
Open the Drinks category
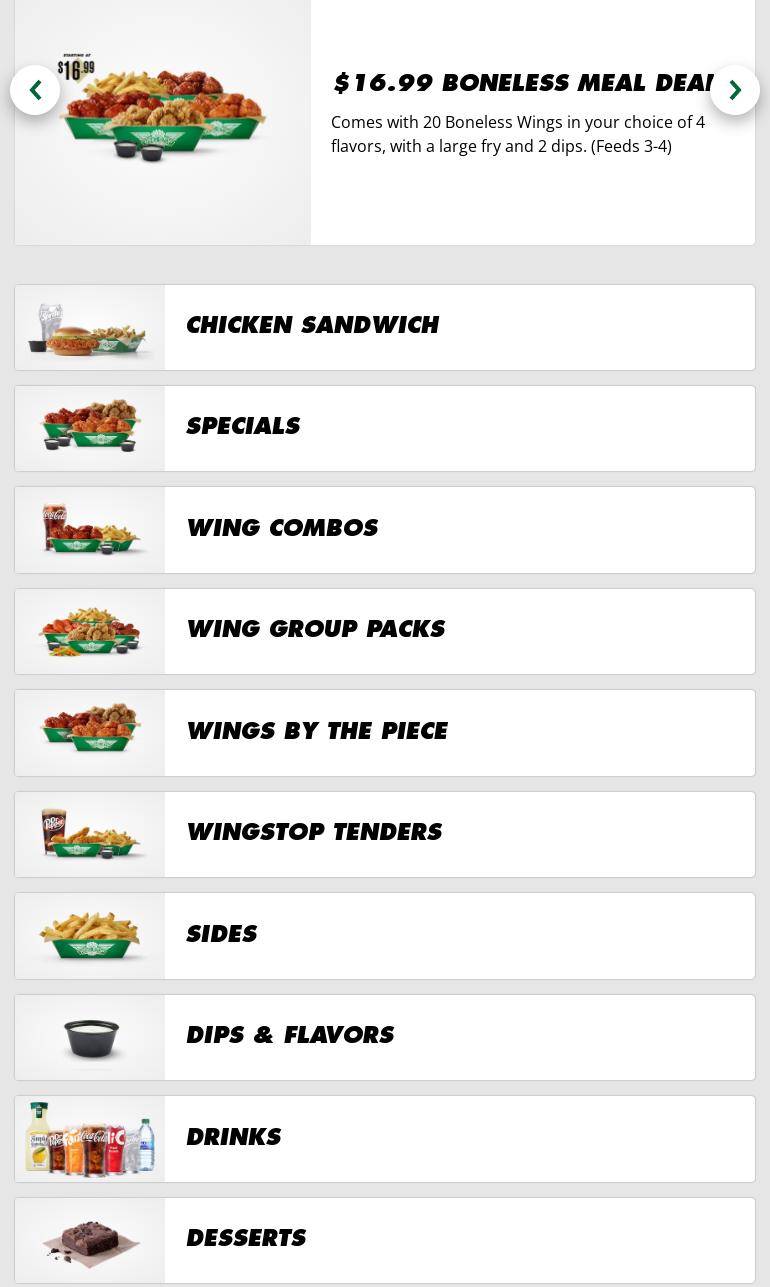click(x=385, y=1139)
